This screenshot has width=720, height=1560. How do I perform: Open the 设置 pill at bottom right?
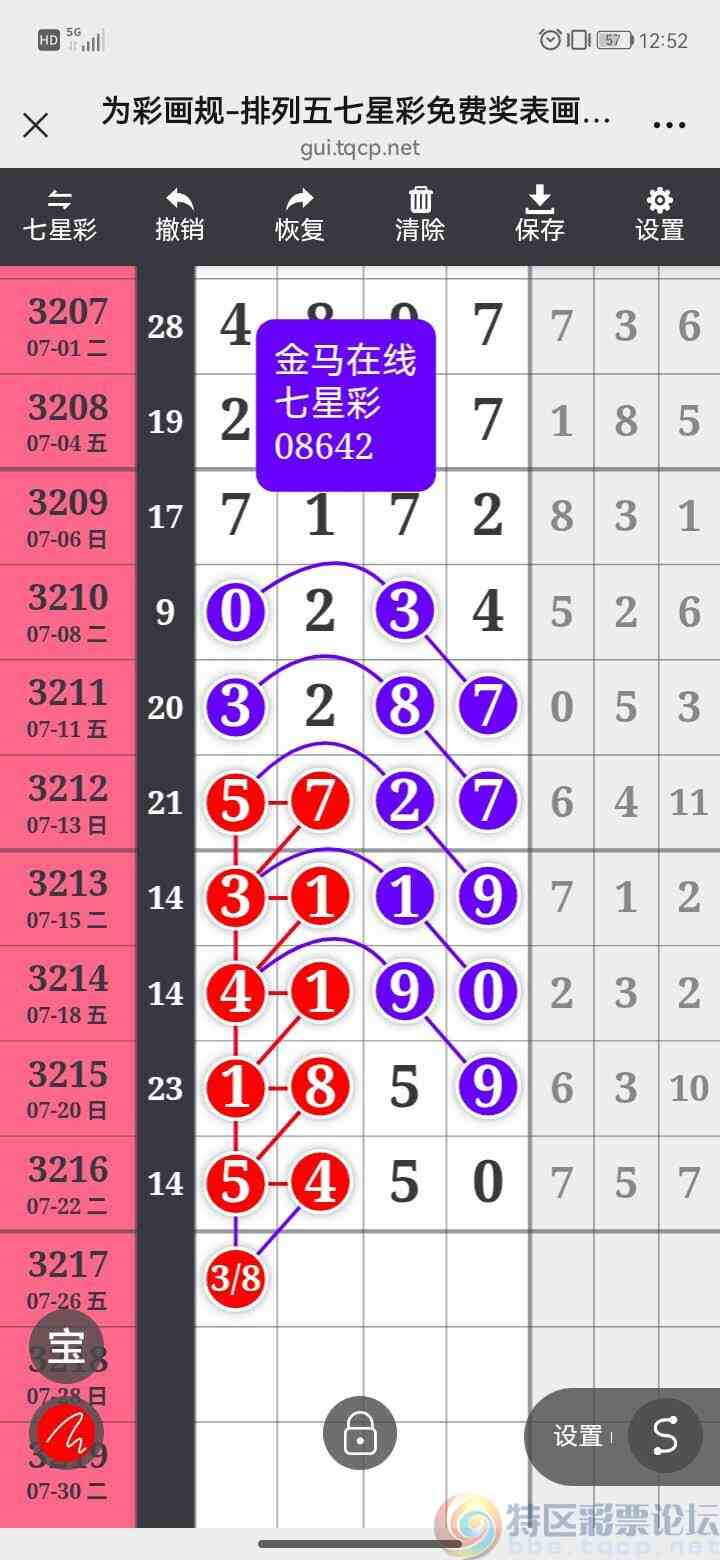coord(578,1436)
